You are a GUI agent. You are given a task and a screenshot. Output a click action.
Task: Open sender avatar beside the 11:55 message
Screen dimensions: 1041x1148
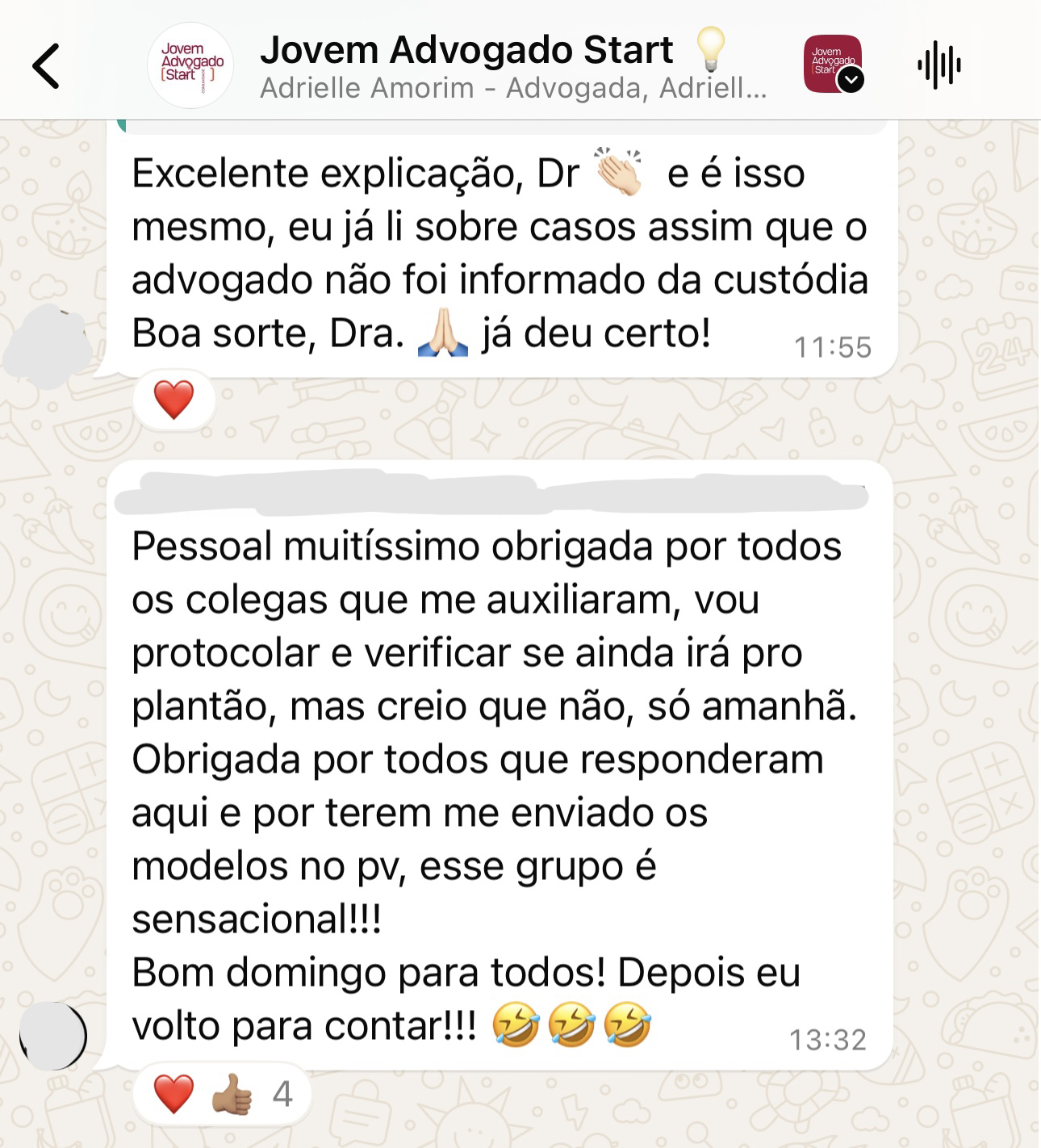pyautogui.click(x=48, y=346)
